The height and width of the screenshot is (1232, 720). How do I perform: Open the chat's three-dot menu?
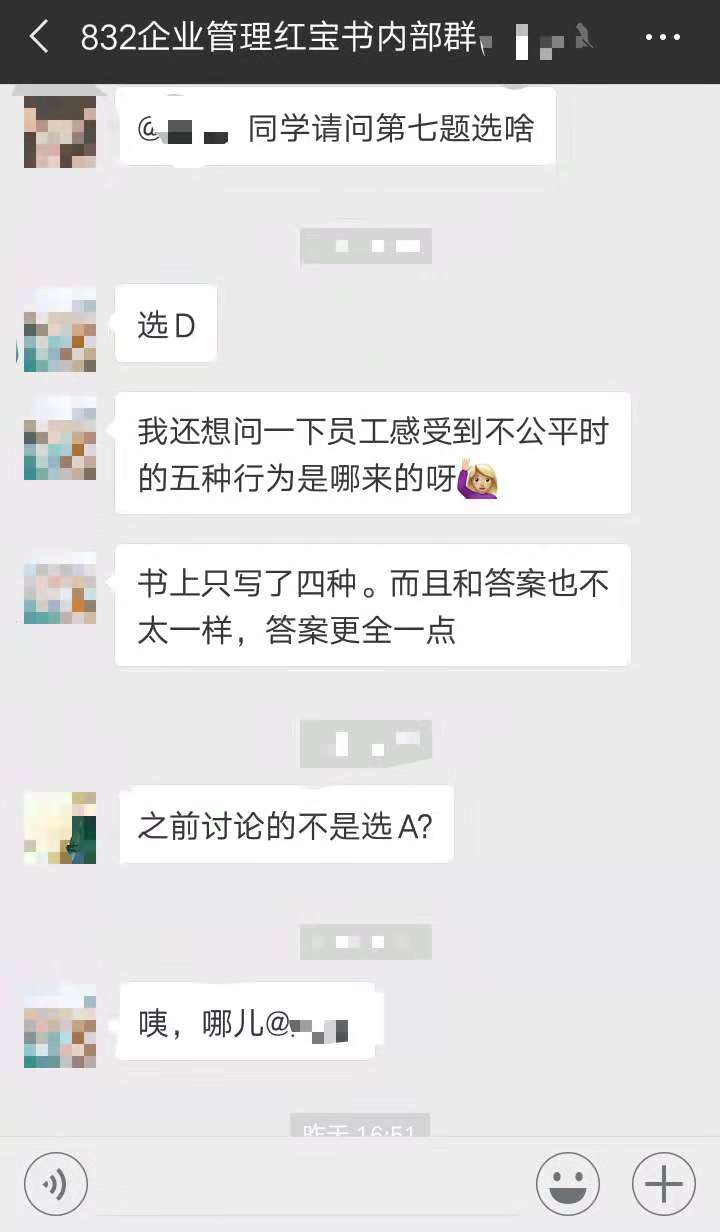pos(662,39)
